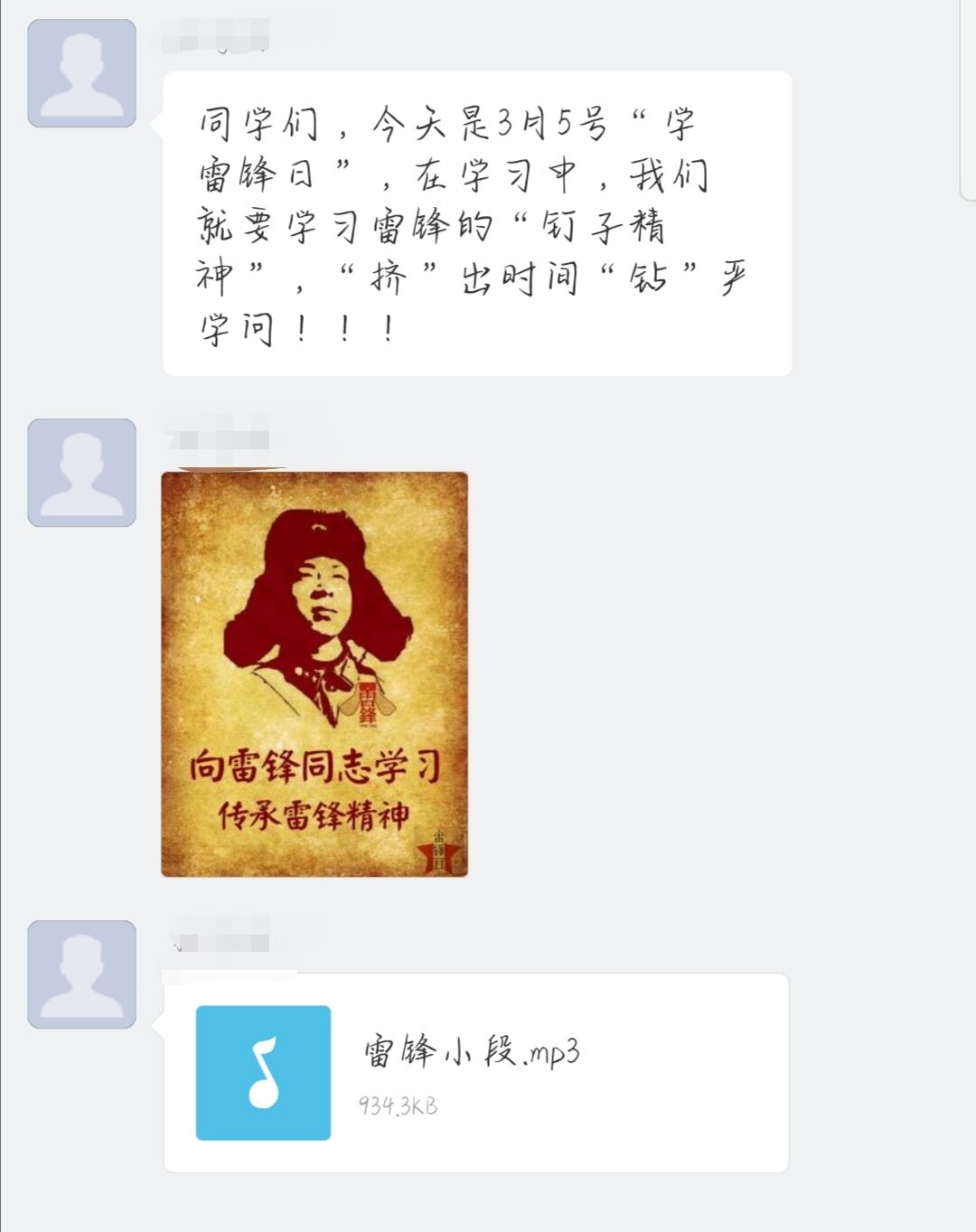
Task: Open the 雷锋小段.mp3 audio file
Action: [x=475, y=1073]
